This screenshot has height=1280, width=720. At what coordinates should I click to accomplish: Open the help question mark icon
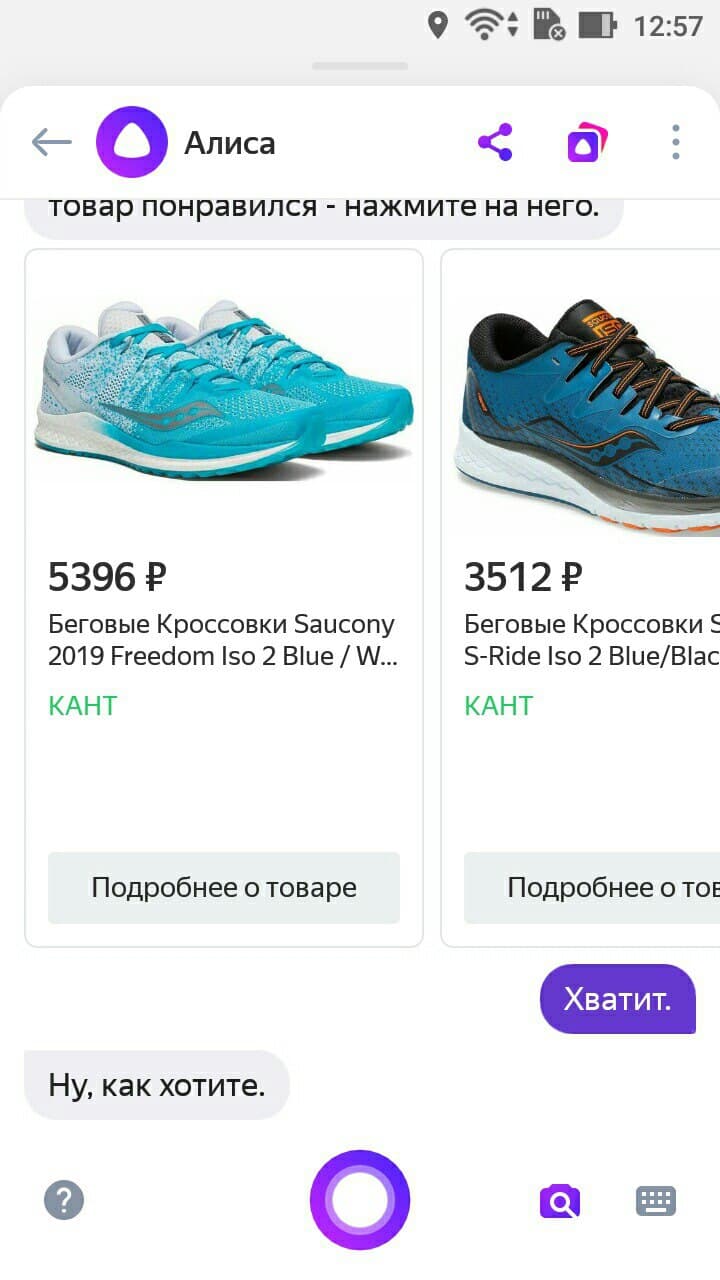[64, 1200]
